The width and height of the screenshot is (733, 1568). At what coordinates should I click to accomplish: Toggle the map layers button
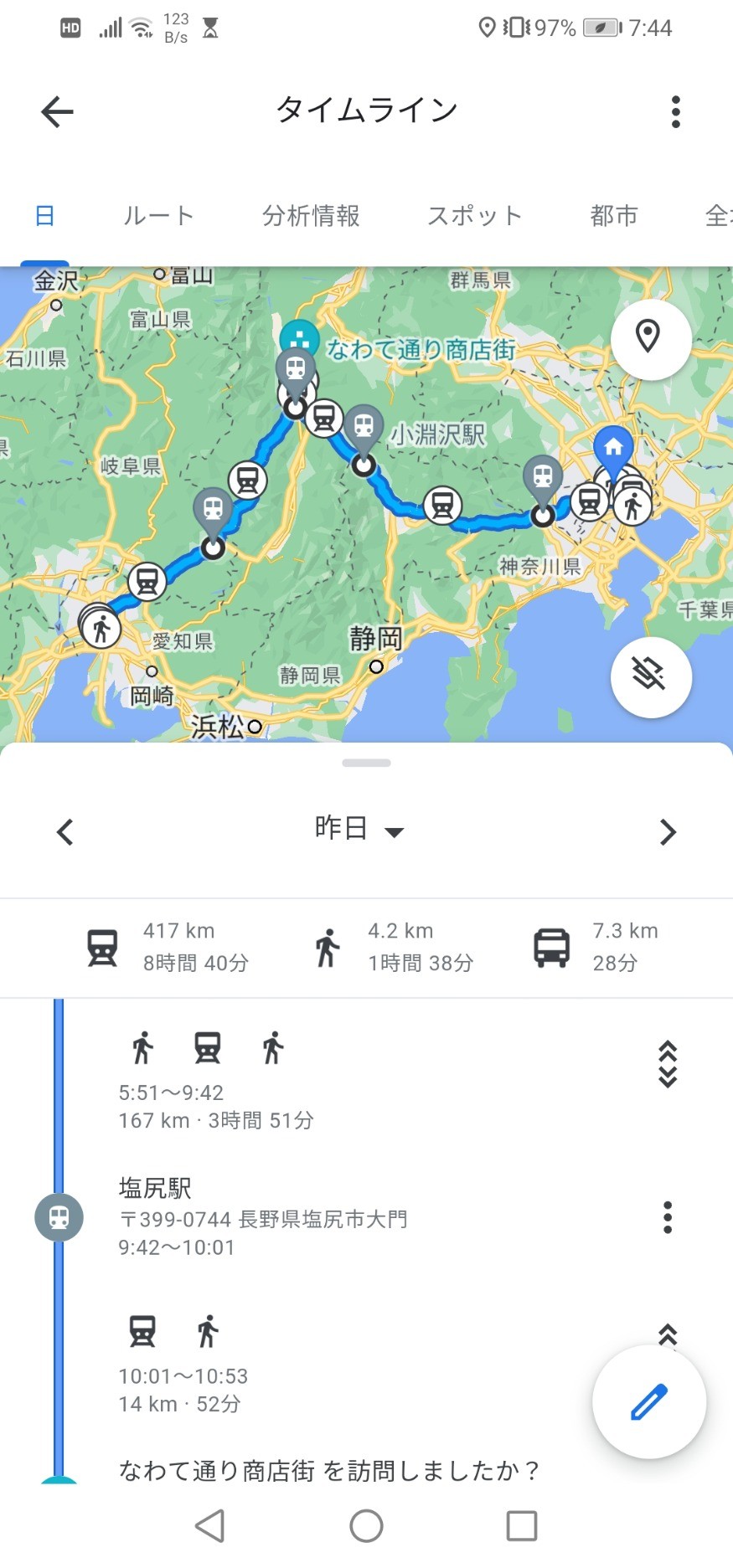pyautogui.click(x=650, y=676)
